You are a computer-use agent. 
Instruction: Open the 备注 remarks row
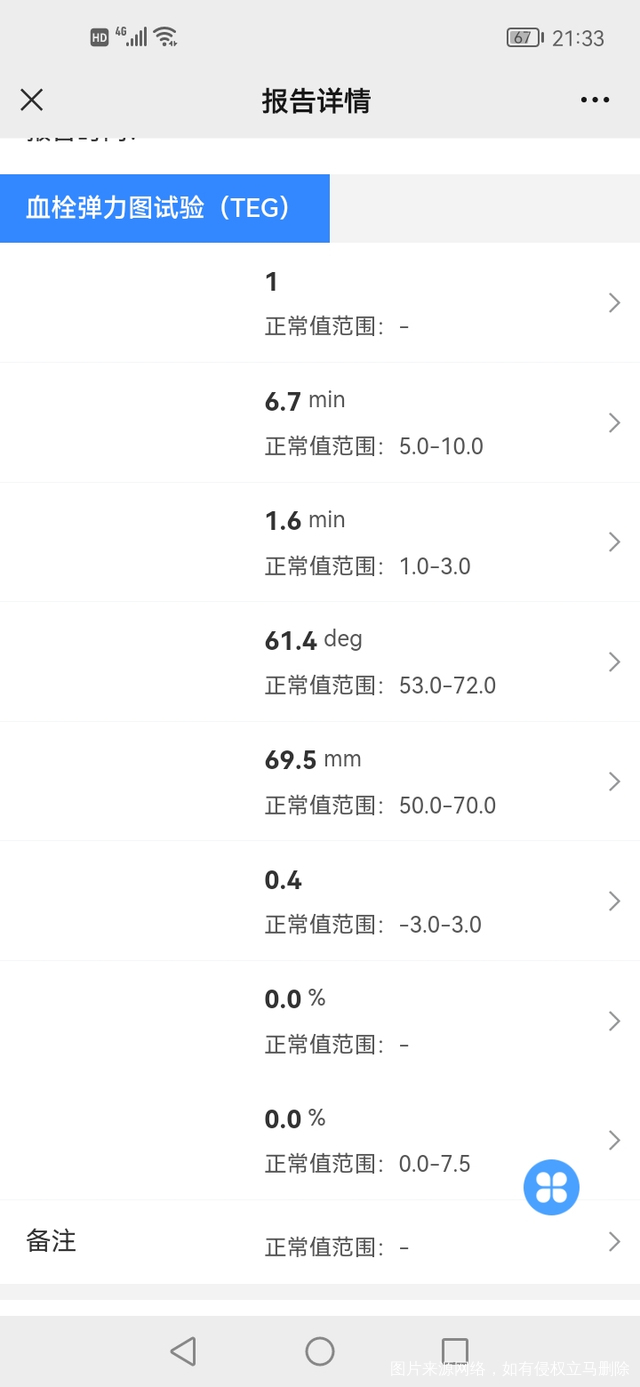[x=320, y=1242]
